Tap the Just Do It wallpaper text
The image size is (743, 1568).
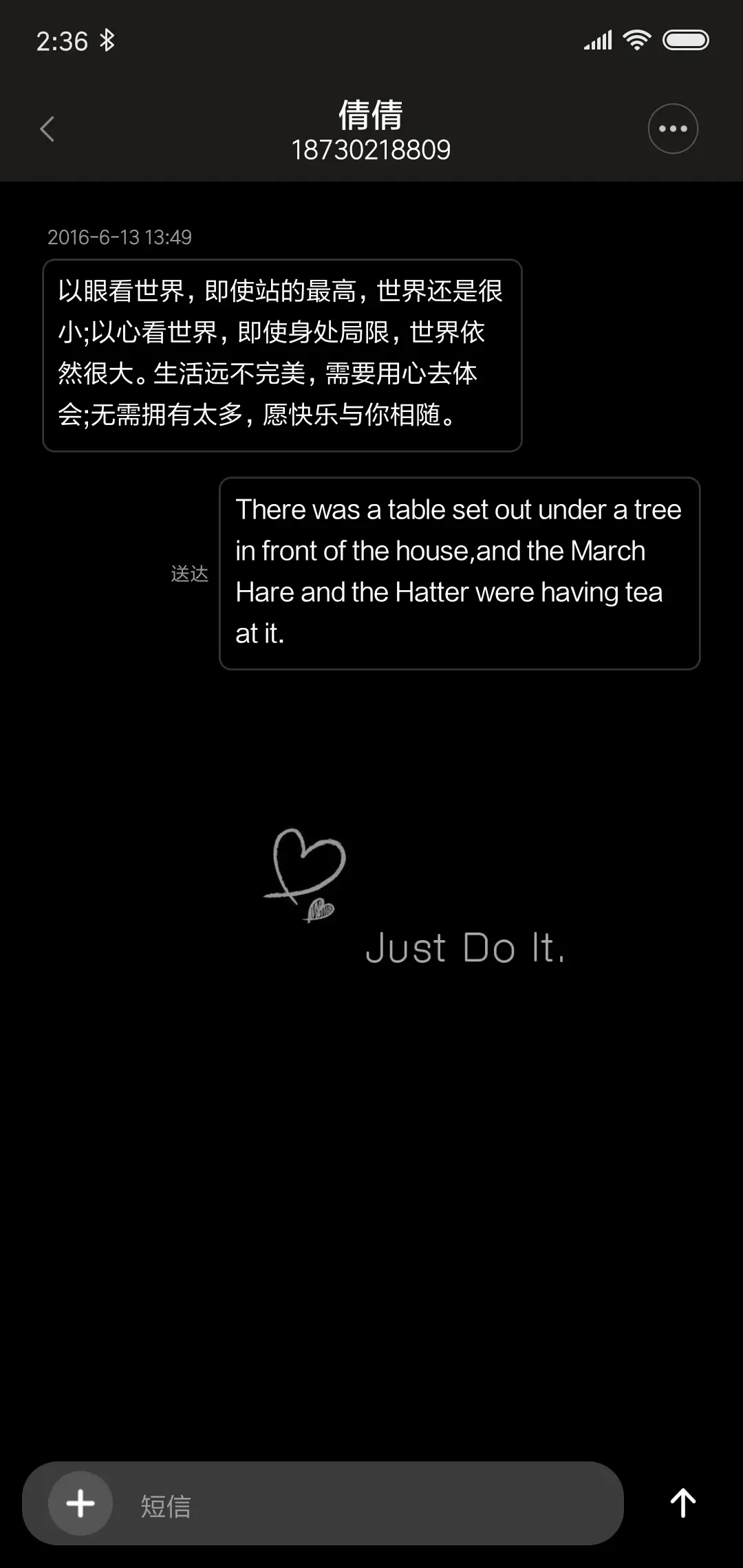pos(466,948)
